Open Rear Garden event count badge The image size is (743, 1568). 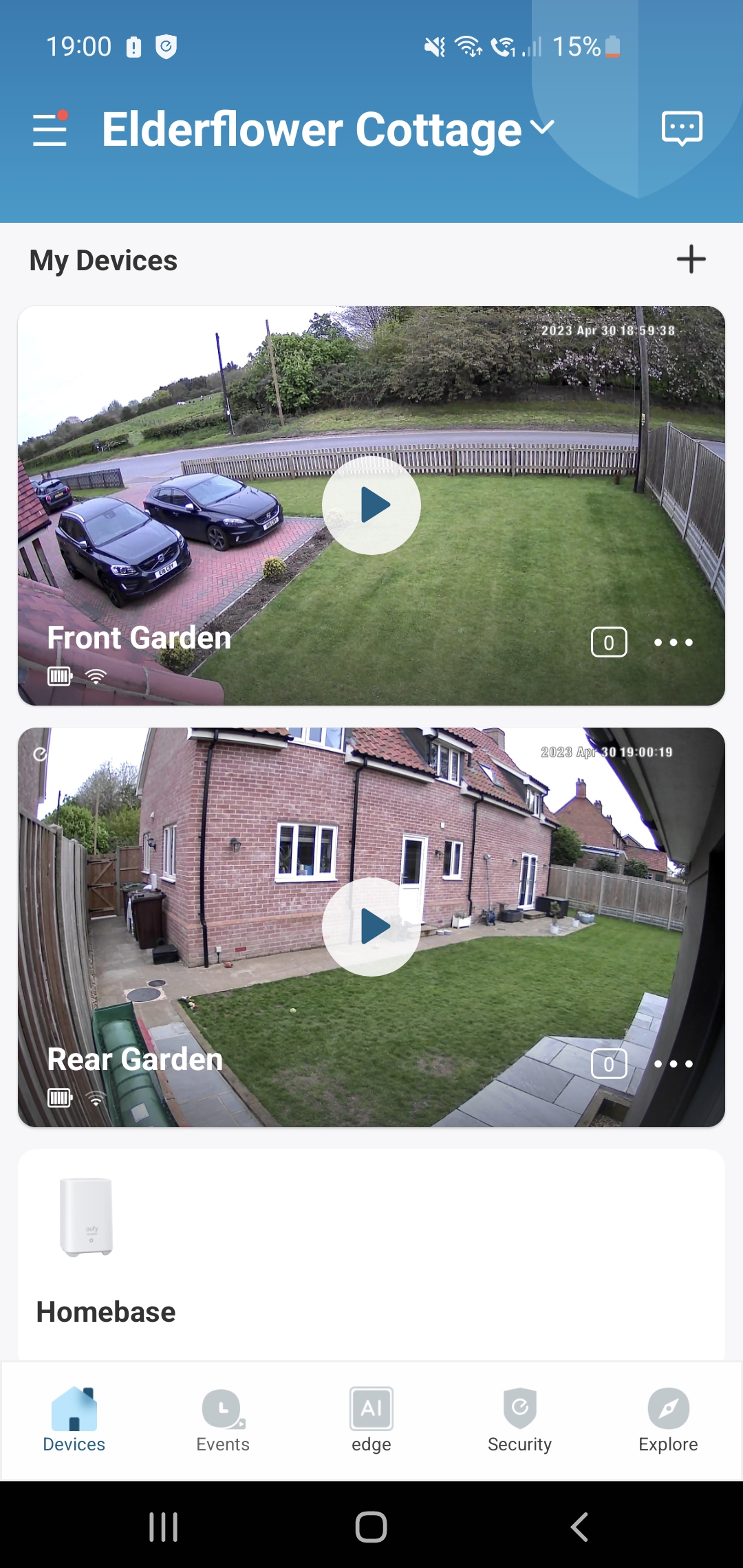tap(609, 1064)
